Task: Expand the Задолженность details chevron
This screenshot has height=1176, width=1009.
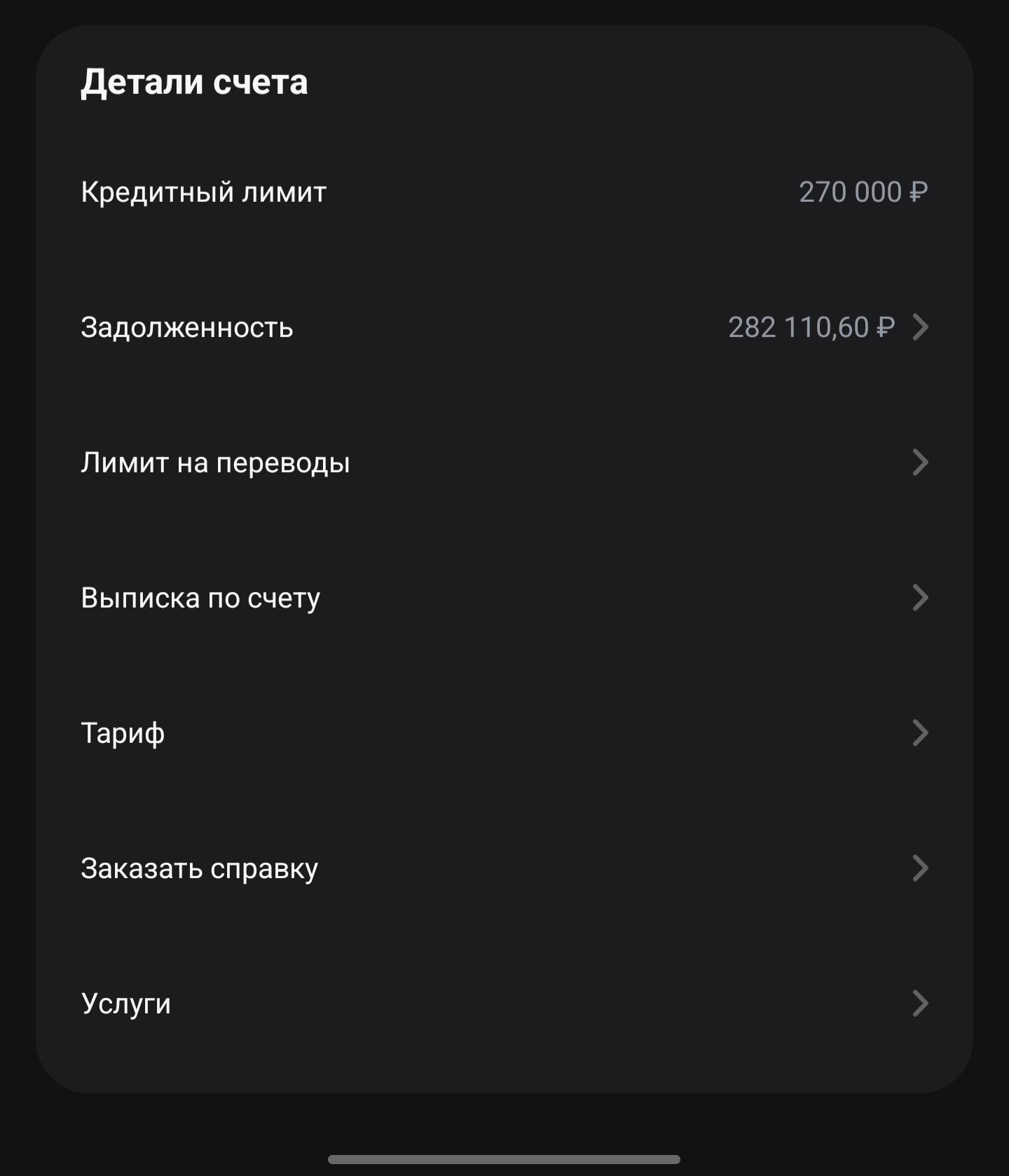Action: (x=920, y=328)
